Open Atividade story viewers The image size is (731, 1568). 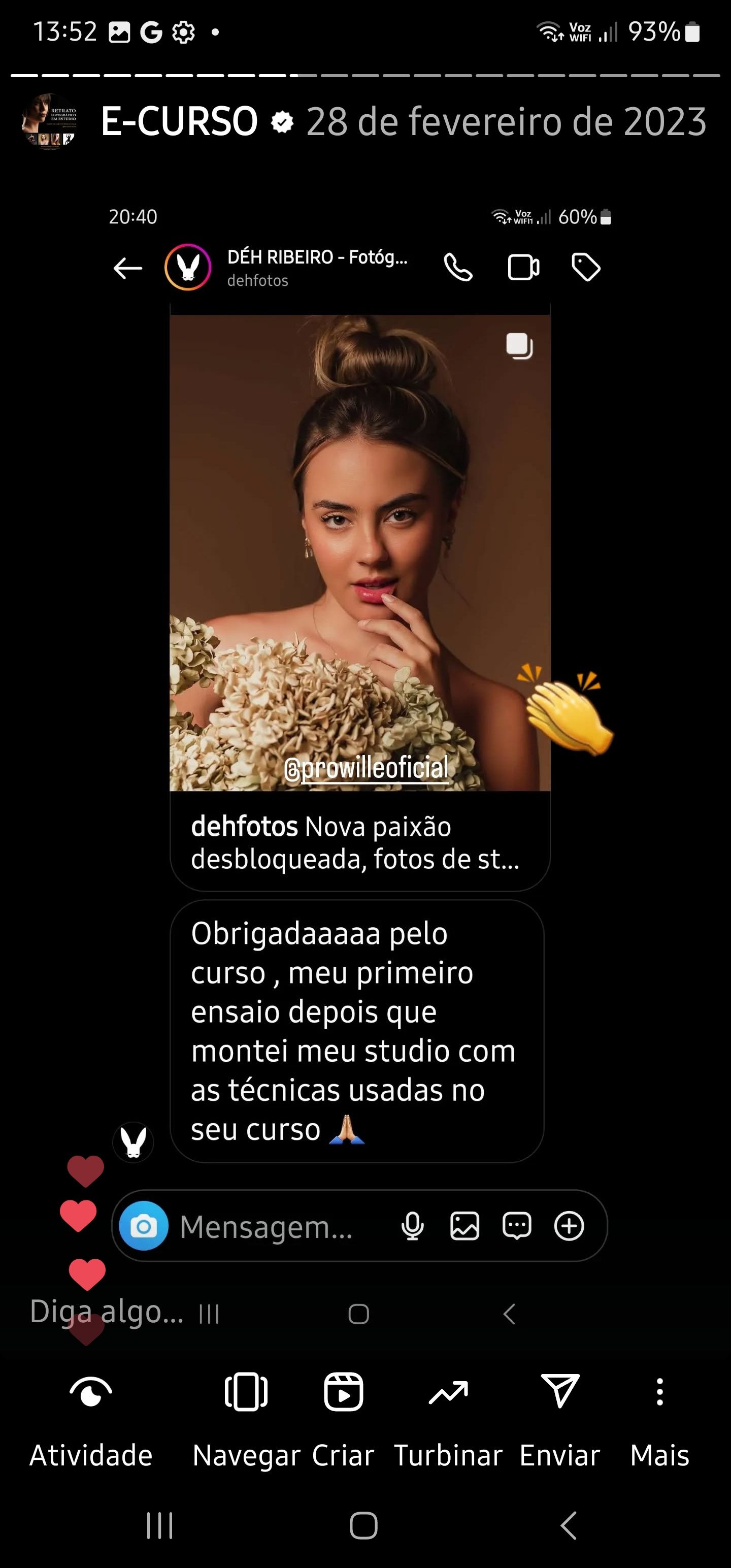click(x=91, y=1417)
